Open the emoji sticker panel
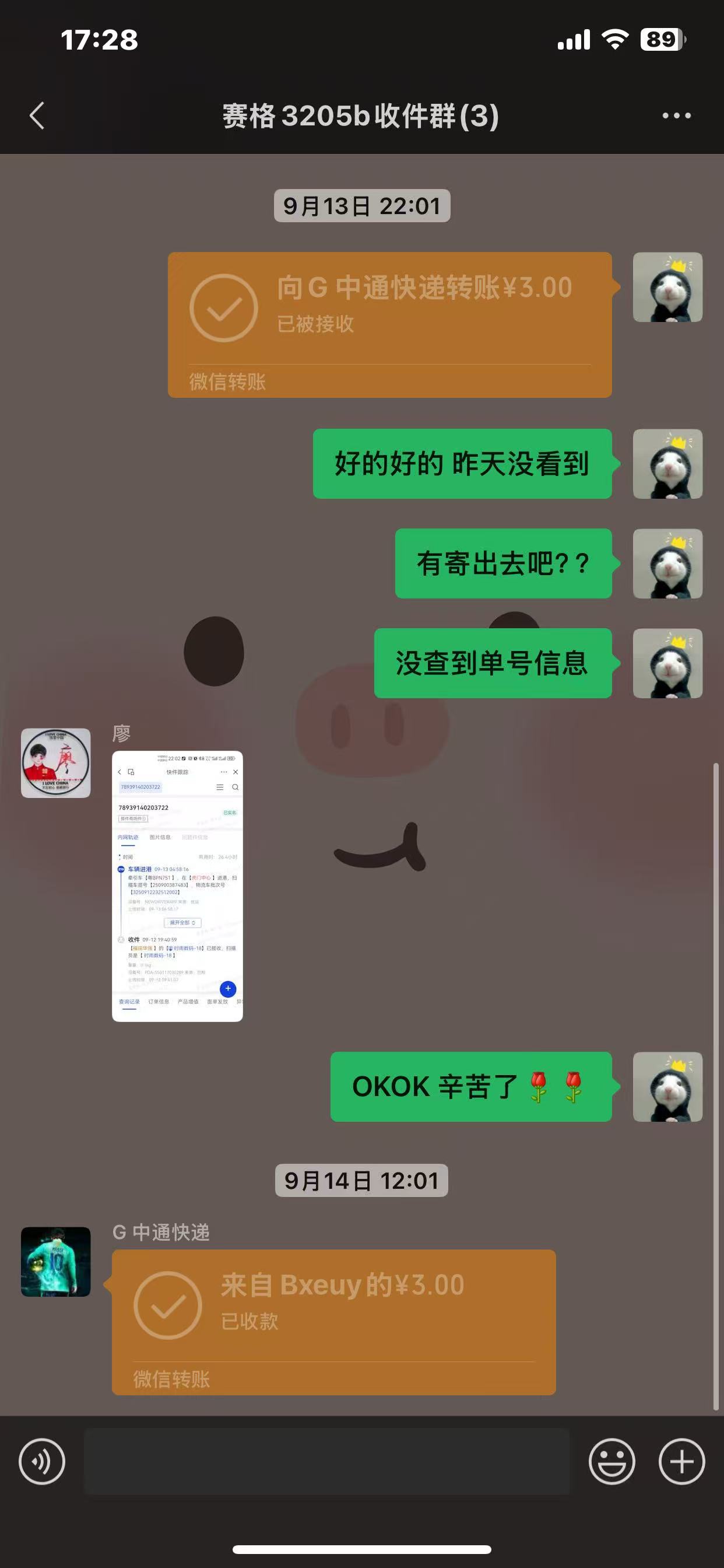The image size is (724, 1568). [611, 1461]
